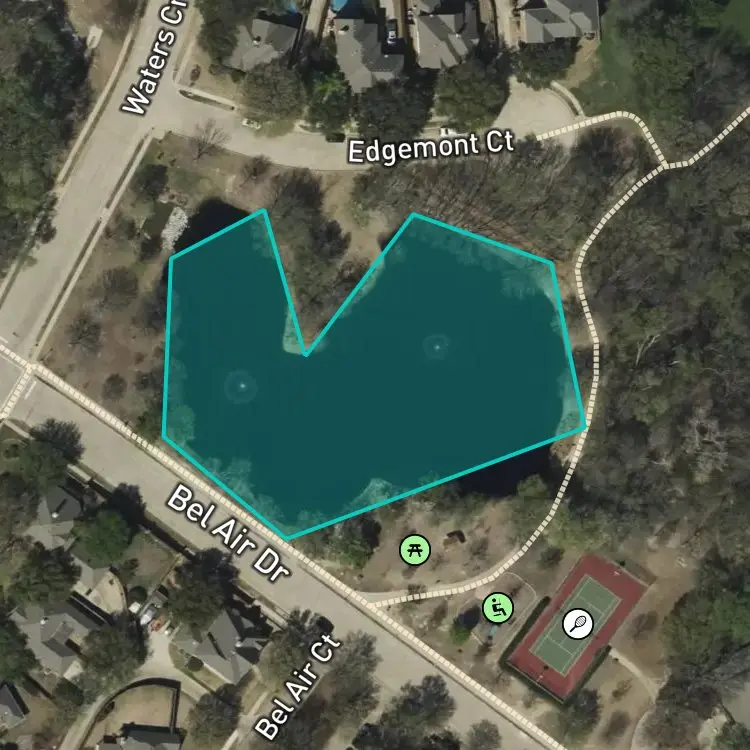Tap the green seated-person map marker
Image resolution: width=750 pixels, height=750 pixels.
pyautogui.click(x=497, y=608)
